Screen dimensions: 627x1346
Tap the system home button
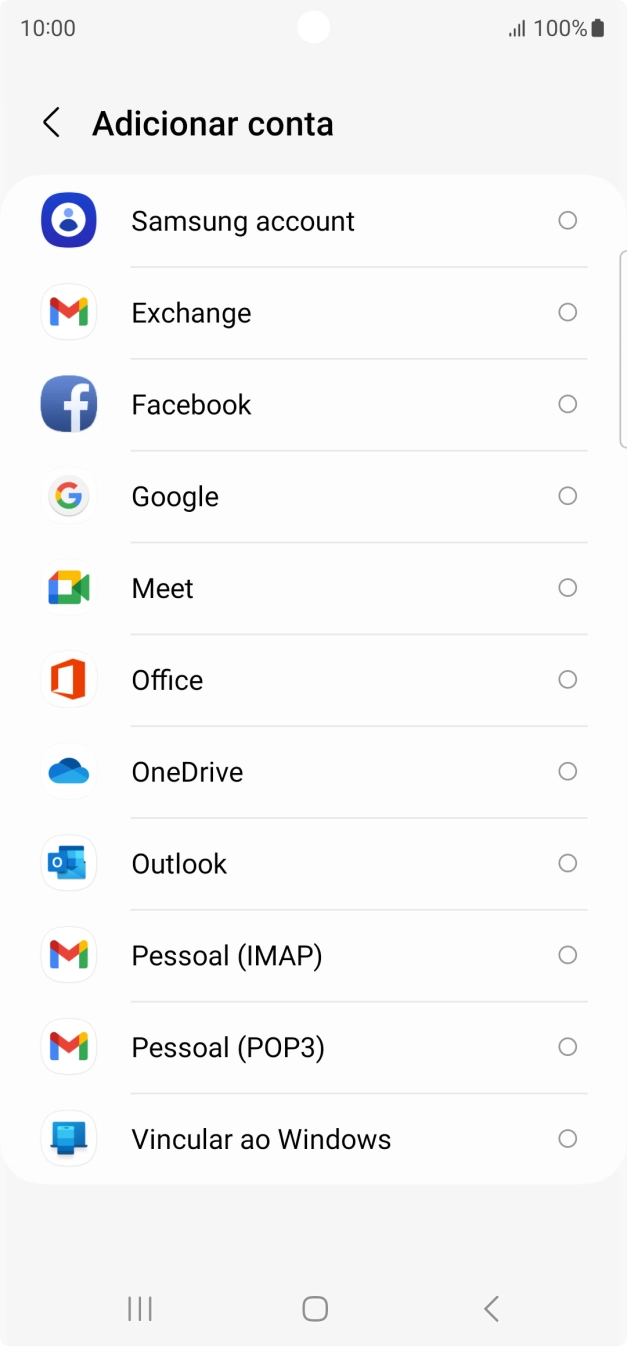coord(315,1308)
